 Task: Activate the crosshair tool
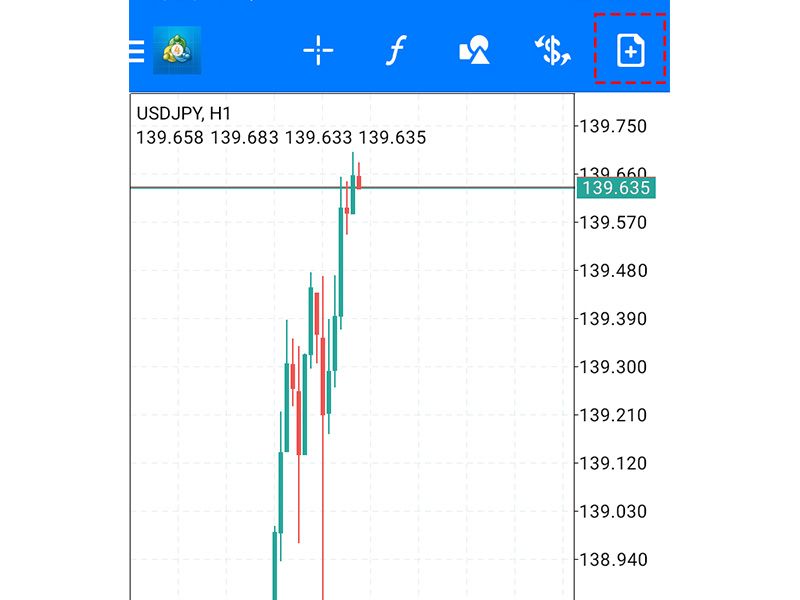318,51
